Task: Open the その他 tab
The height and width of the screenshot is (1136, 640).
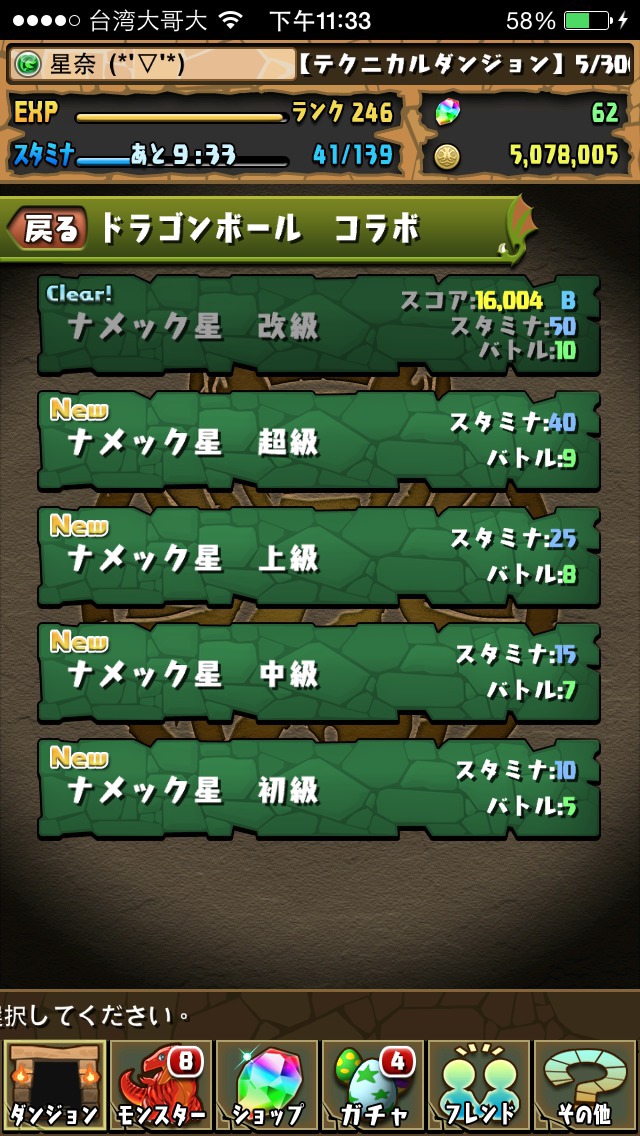Action: (586, 1086)
